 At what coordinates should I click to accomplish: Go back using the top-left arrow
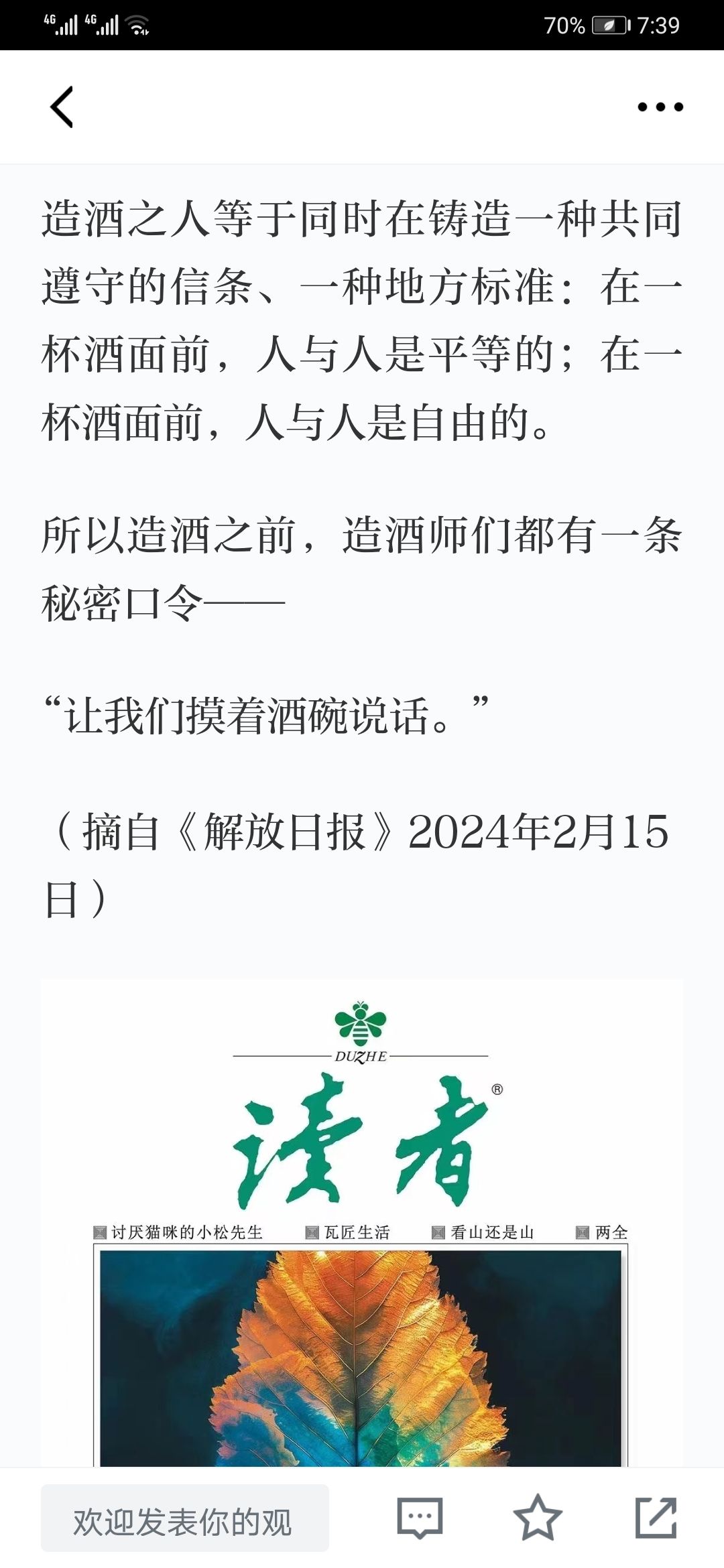point(62,107)
